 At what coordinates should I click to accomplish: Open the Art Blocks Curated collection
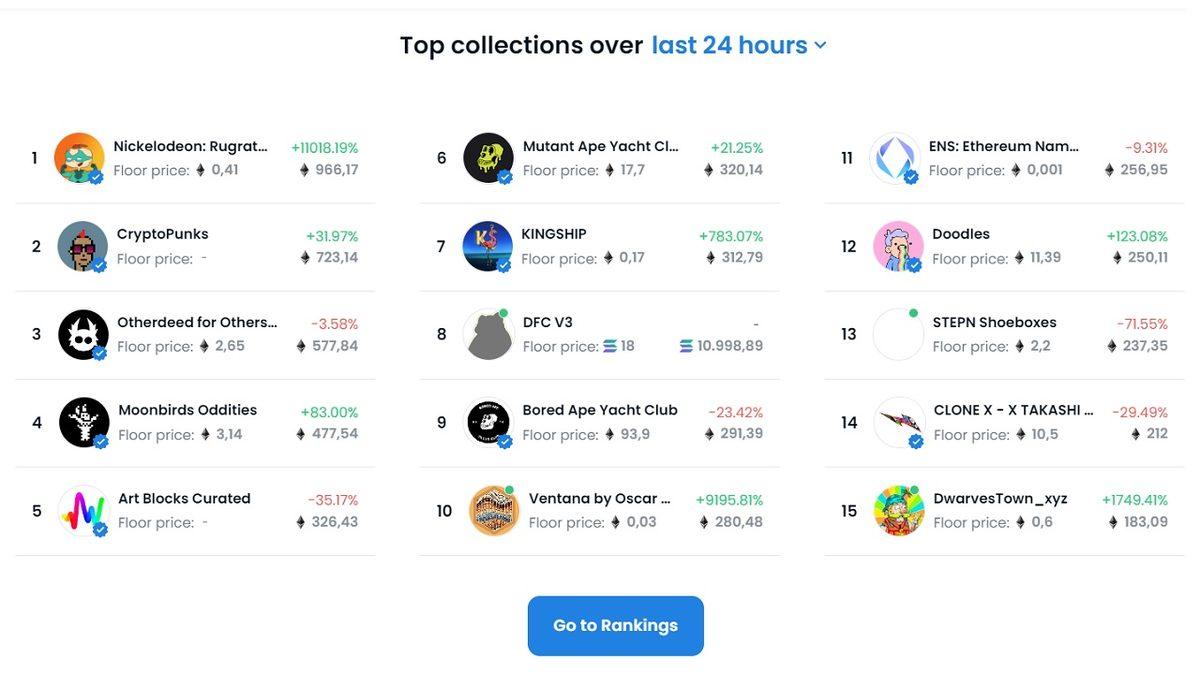pos(184,498)
